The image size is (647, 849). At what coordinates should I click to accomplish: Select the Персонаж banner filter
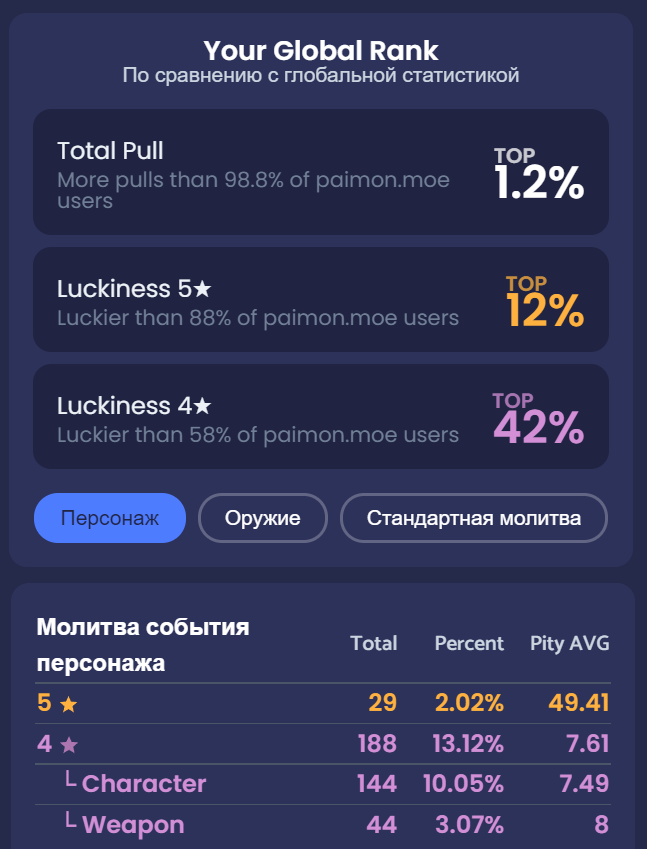click(110, 518)
